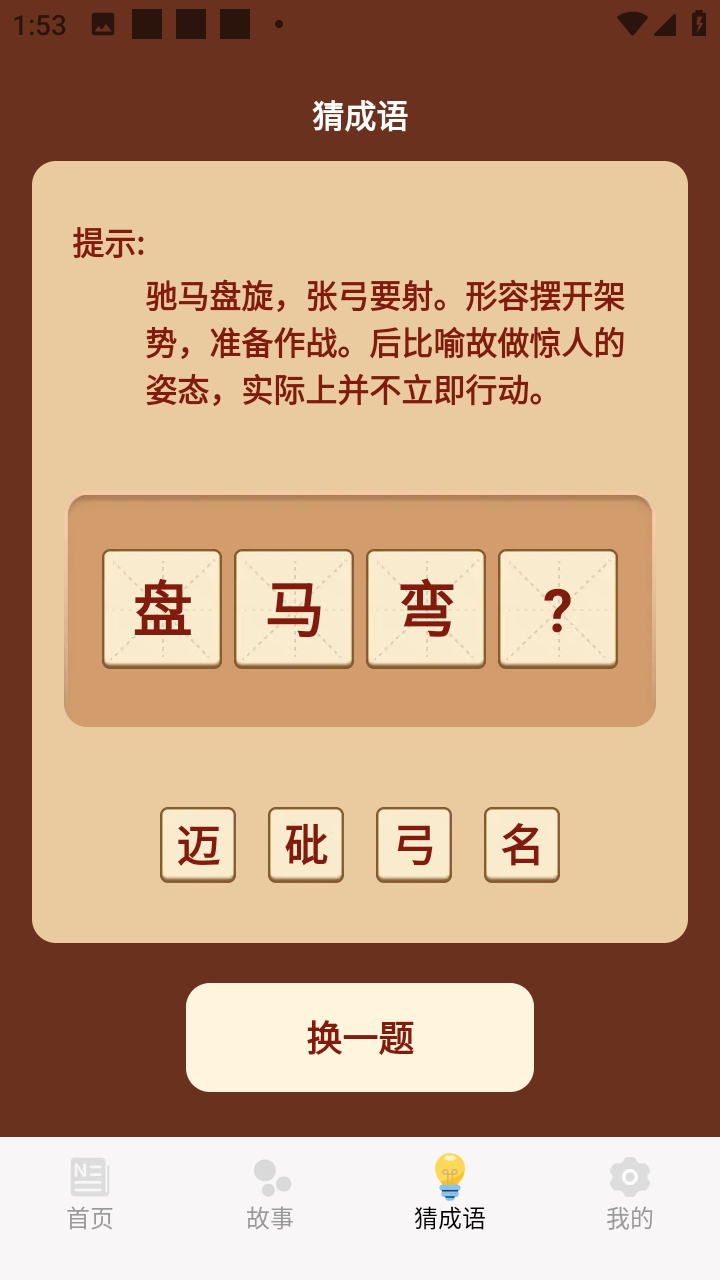Open the 猜成语 tab

(x=450, y=1194)
